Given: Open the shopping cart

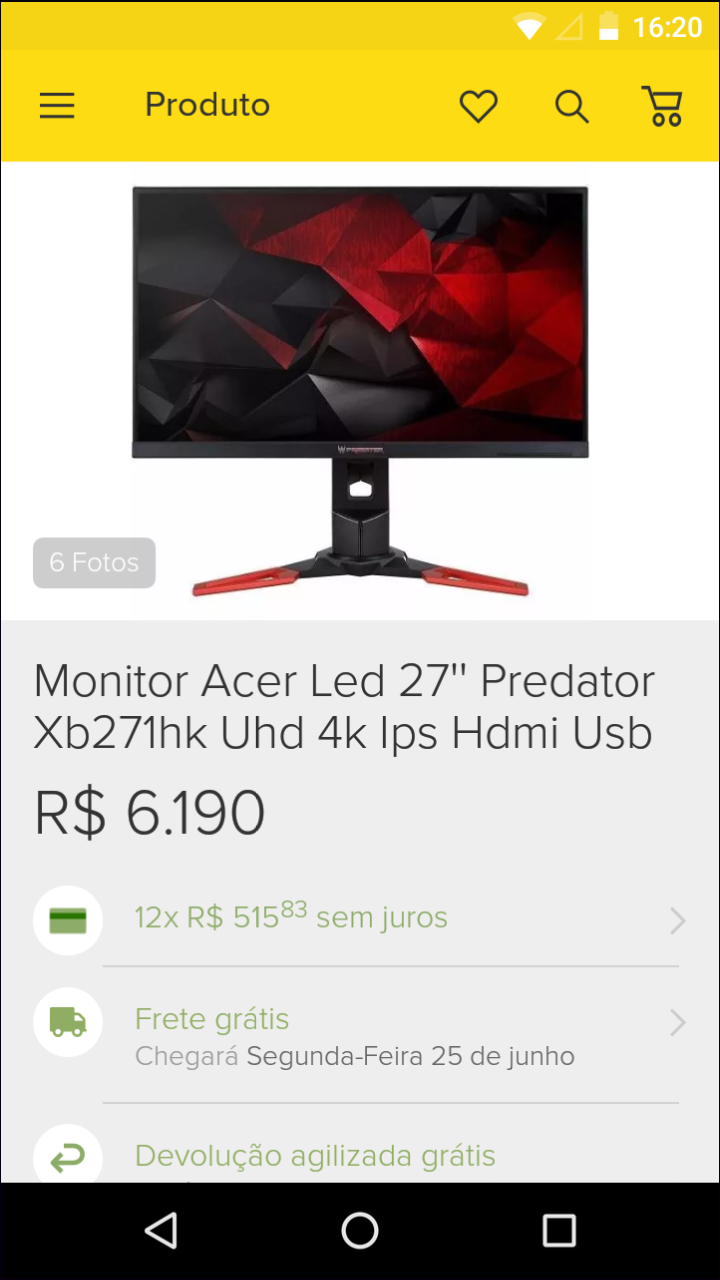Looking at the screenshot, I should pyautogui.click(x=662, y=105).
